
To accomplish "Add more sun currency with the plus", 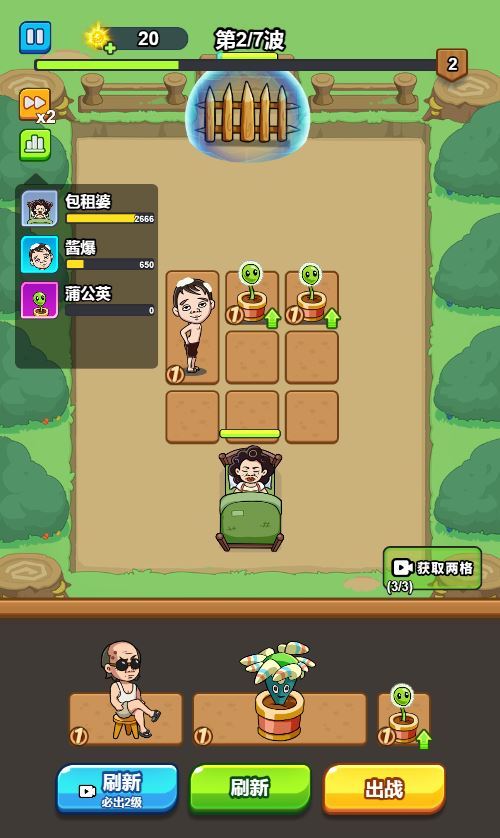I will [110, 49].
